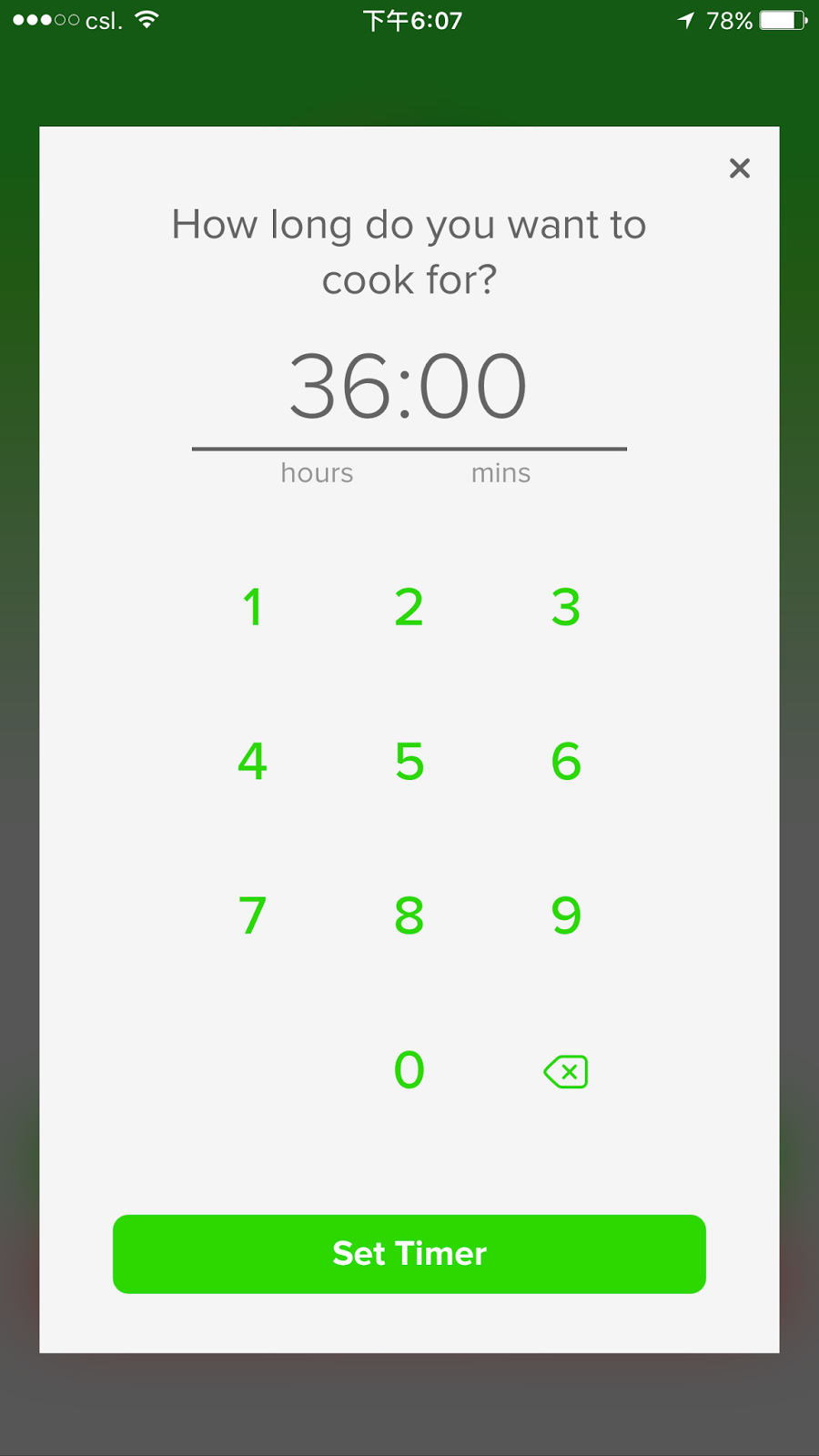Confirm with the Set Timer button

click(409, 1254)
